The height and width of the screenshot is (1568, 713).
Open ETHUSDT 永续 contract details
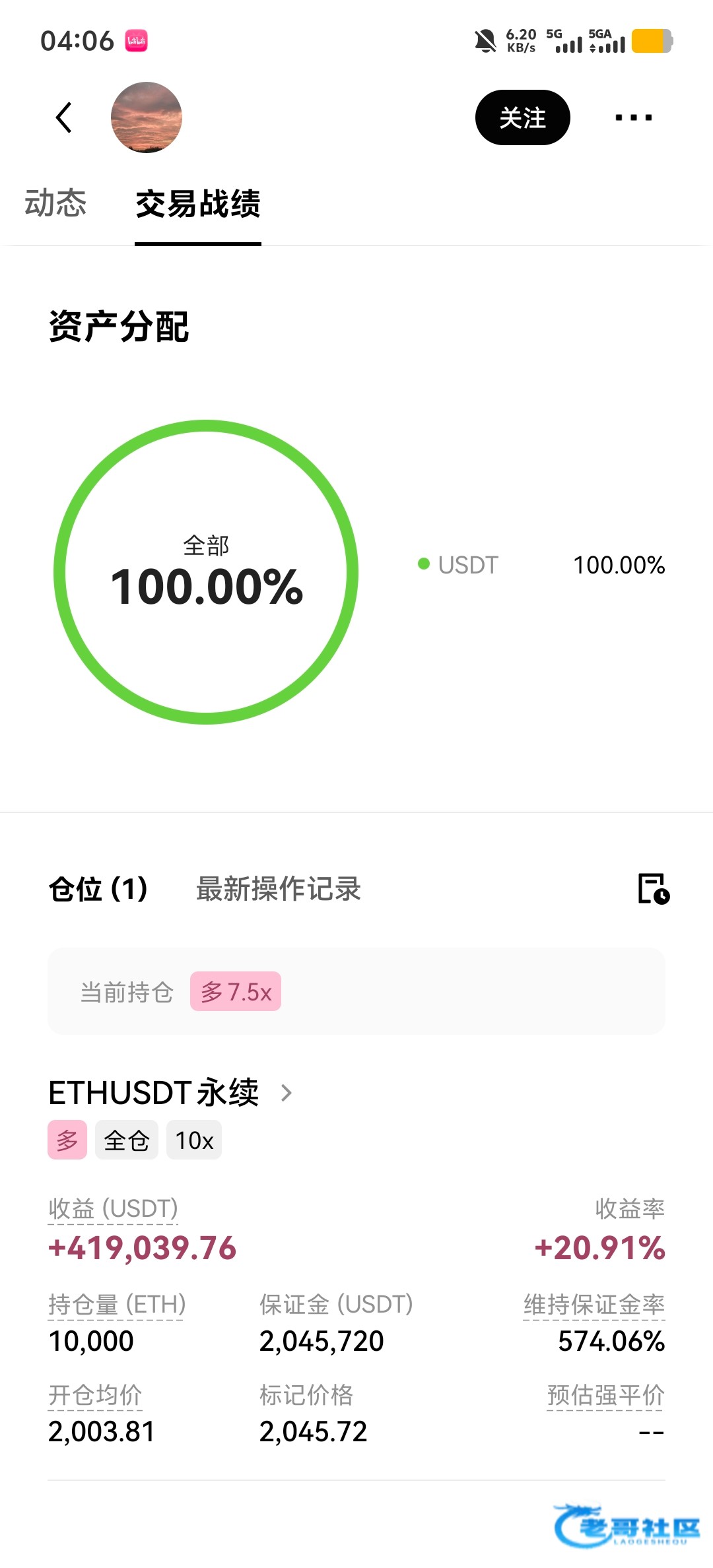pyautogui.click(x=170, y=1093)
